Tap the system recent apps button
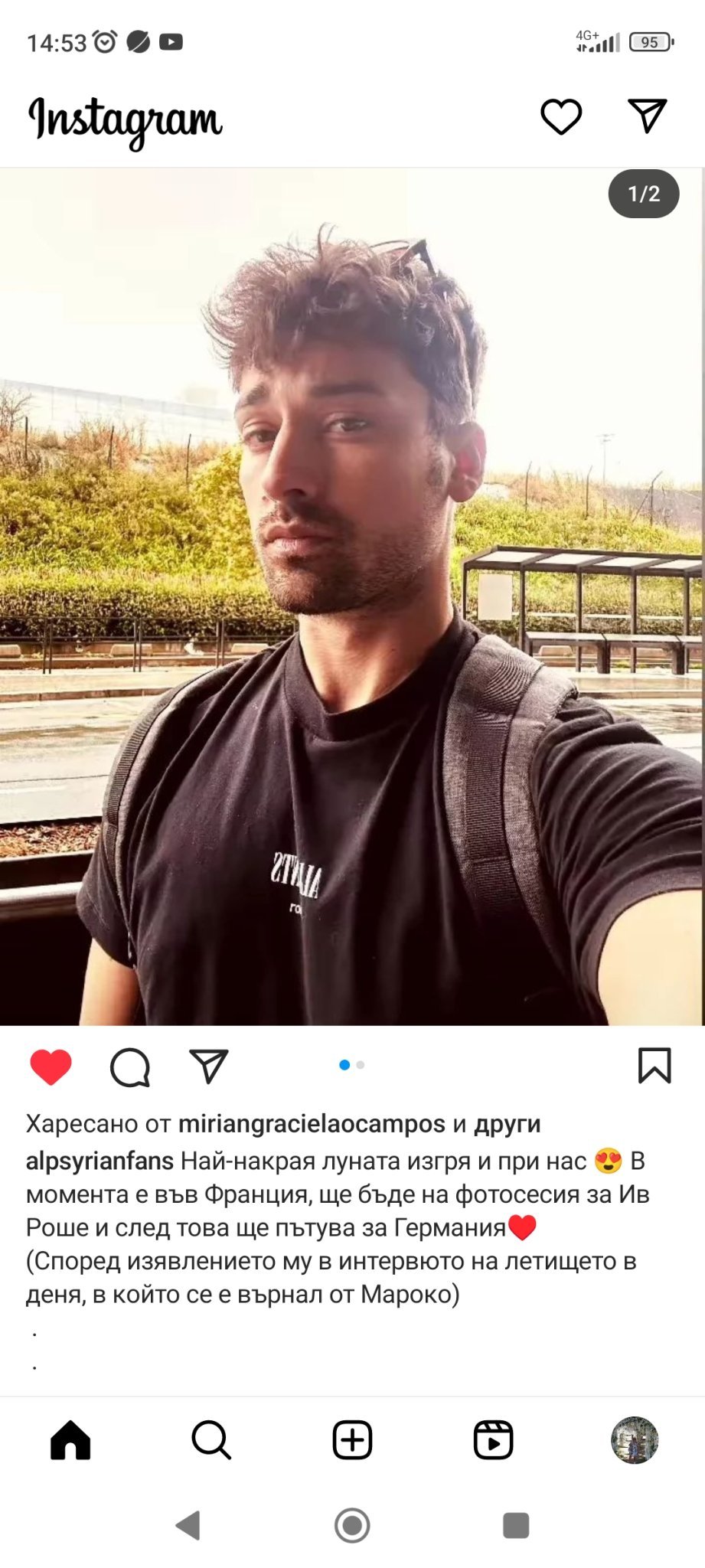 pyautogui.click(x=516, y=1525)
